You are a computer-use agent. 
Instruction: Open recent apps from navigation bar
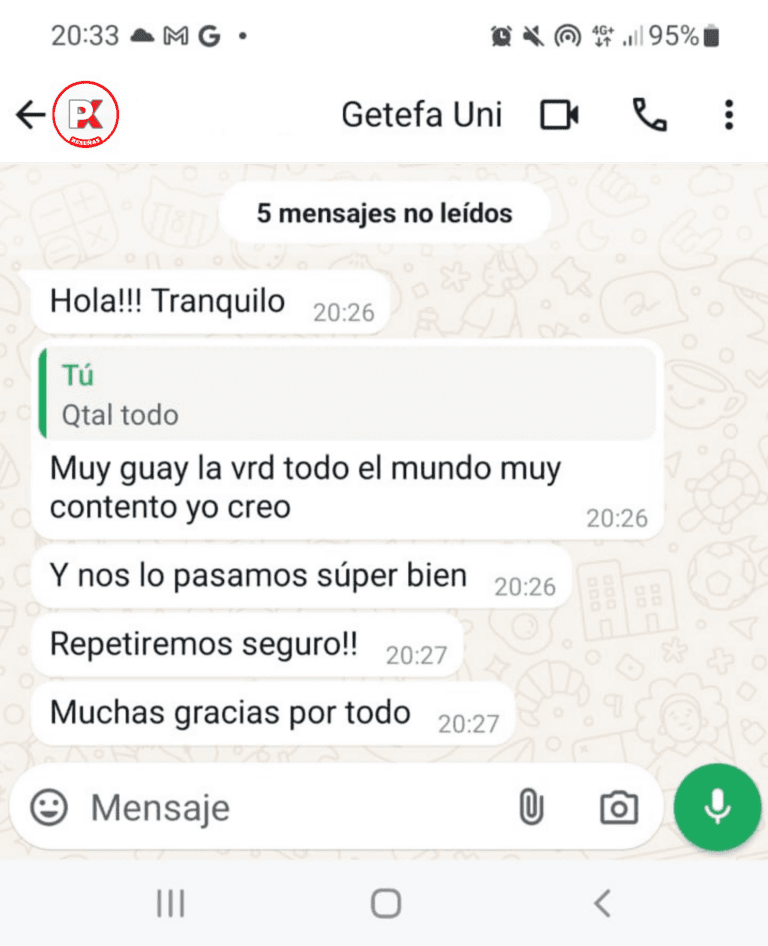[171, 904]
